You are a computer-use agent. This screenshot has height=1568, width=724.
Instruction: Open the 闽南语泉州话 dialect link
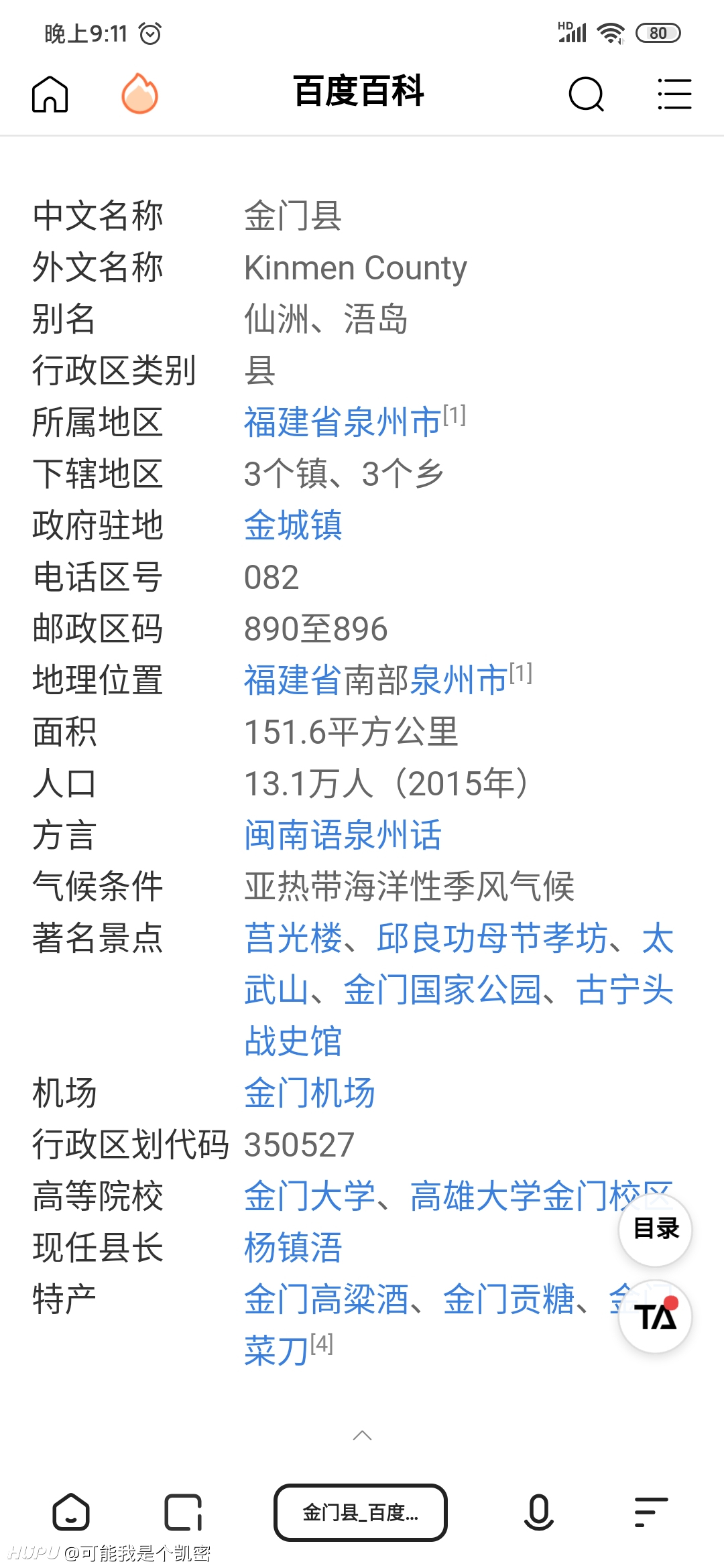[x=343, y=835]
